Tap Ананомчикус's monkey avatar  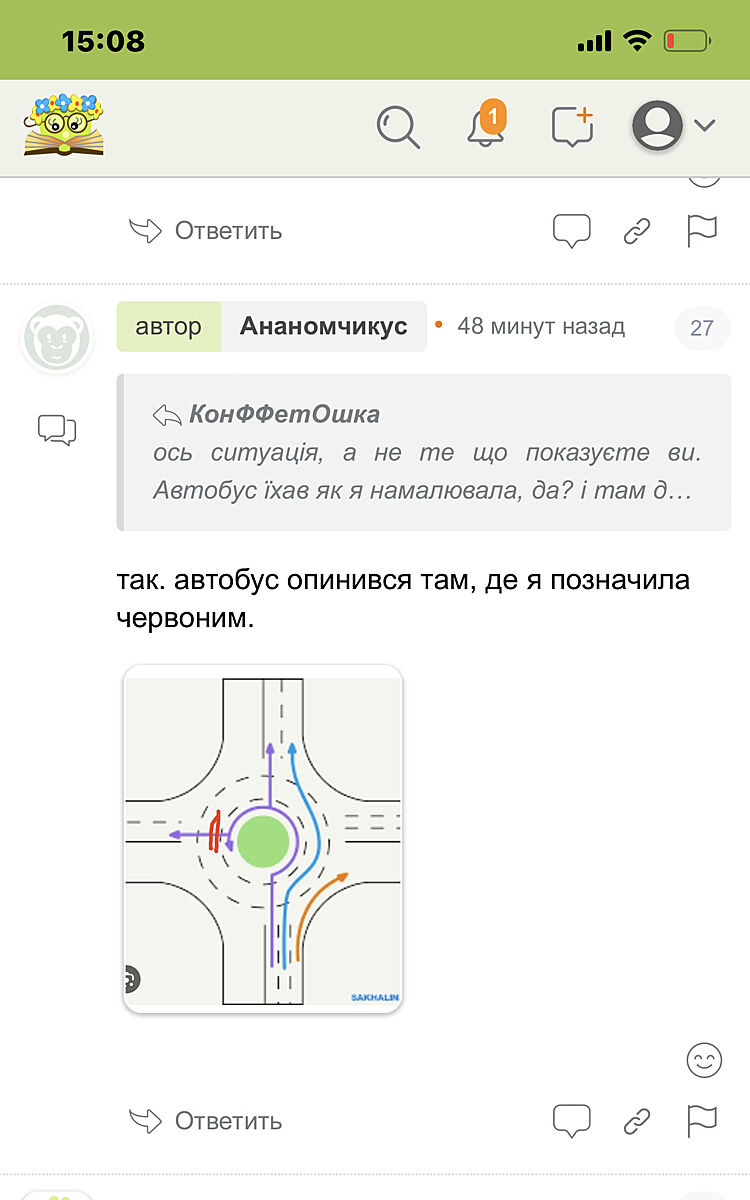(x=56, y=338)
